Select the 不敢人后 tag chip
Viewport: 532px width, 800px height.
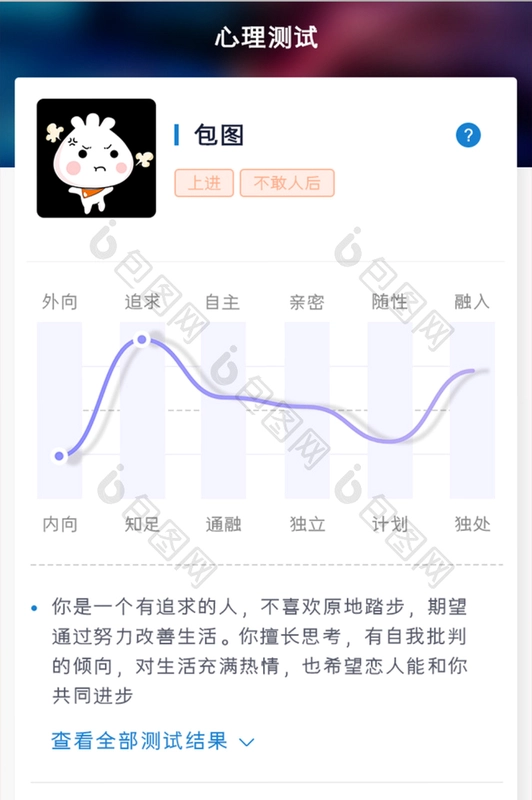(287, 183)
